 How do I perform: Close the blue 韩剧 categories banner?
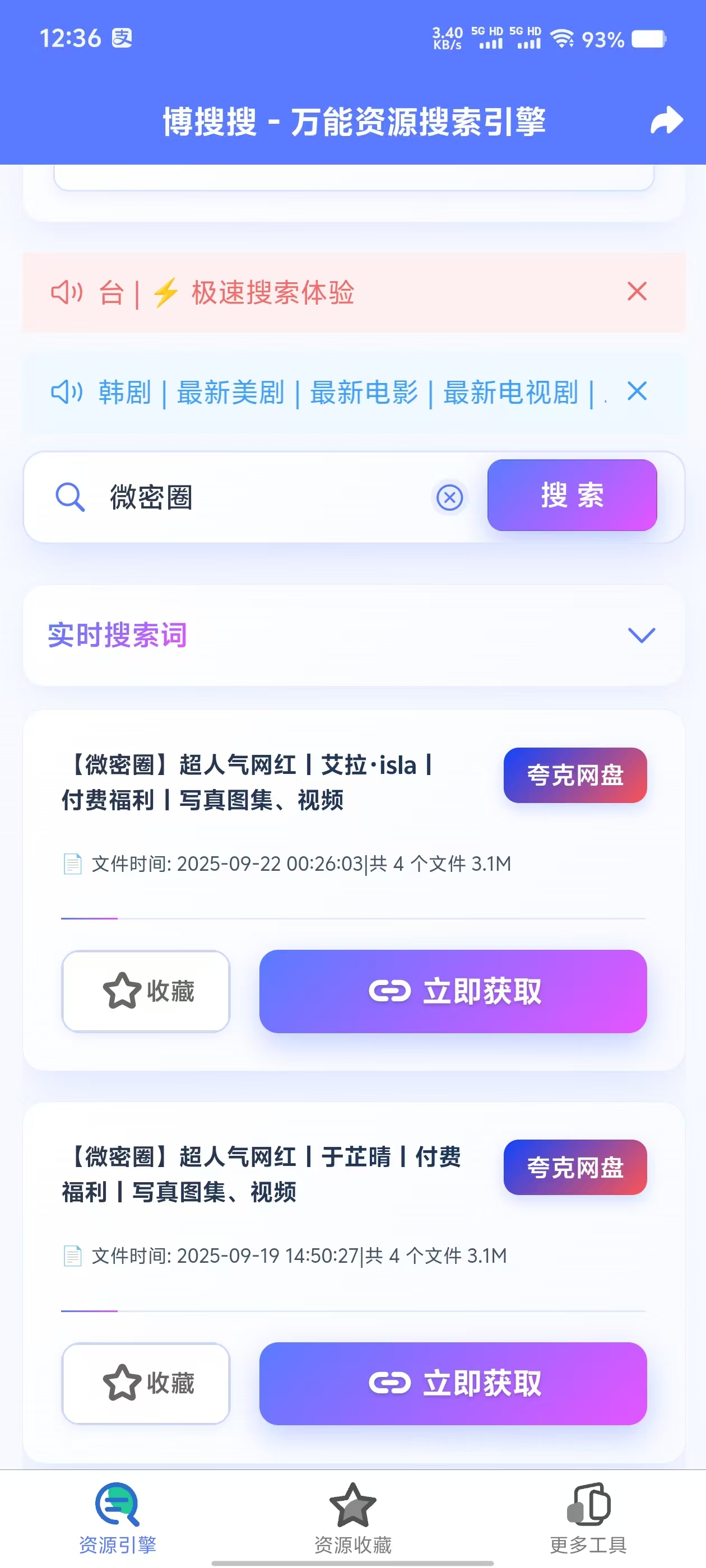tap(637, 391)
